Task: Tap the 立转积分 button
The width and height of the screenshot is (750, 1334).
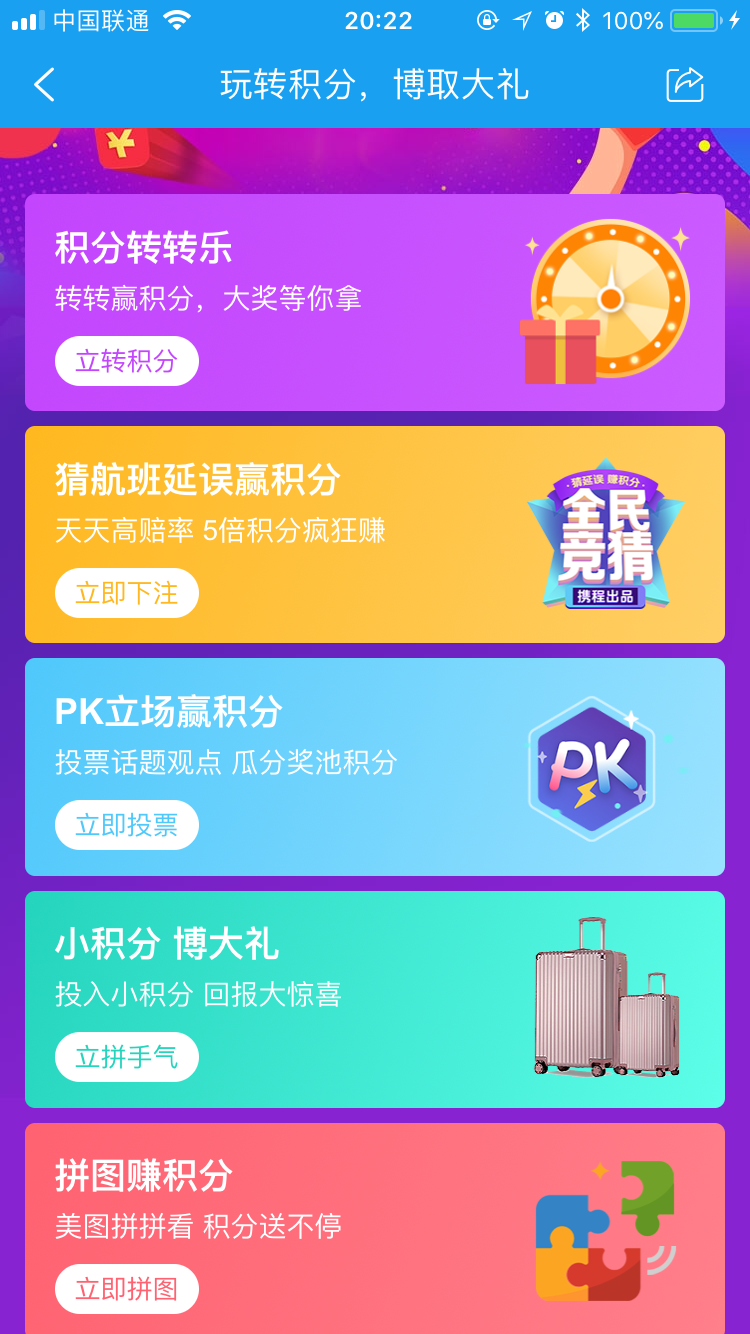Action: pyautogui.click(x=127, y=361)
